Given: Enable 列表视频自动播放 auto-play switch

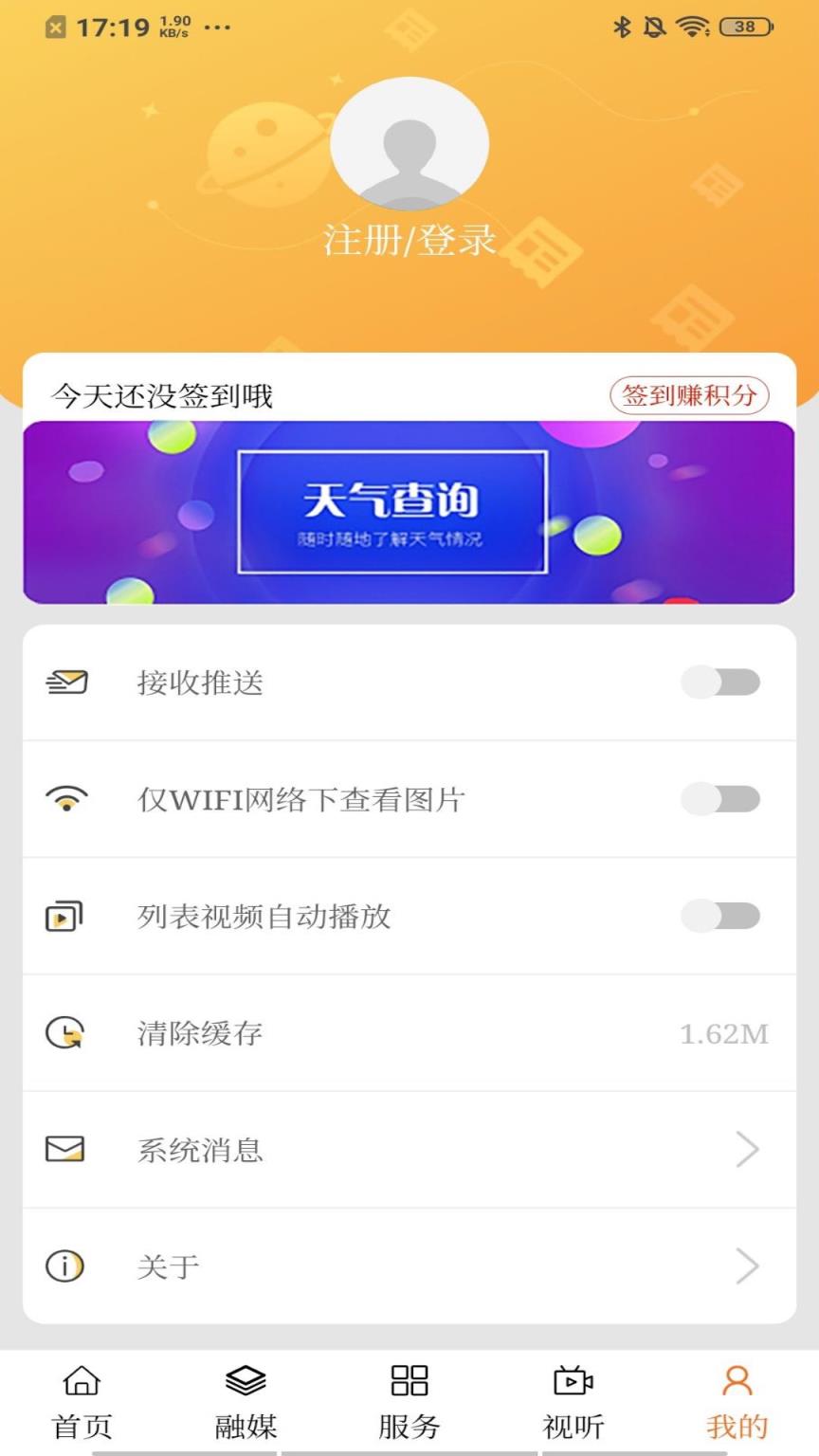Looking at the screenshot, I should click(x=720, y=917).
